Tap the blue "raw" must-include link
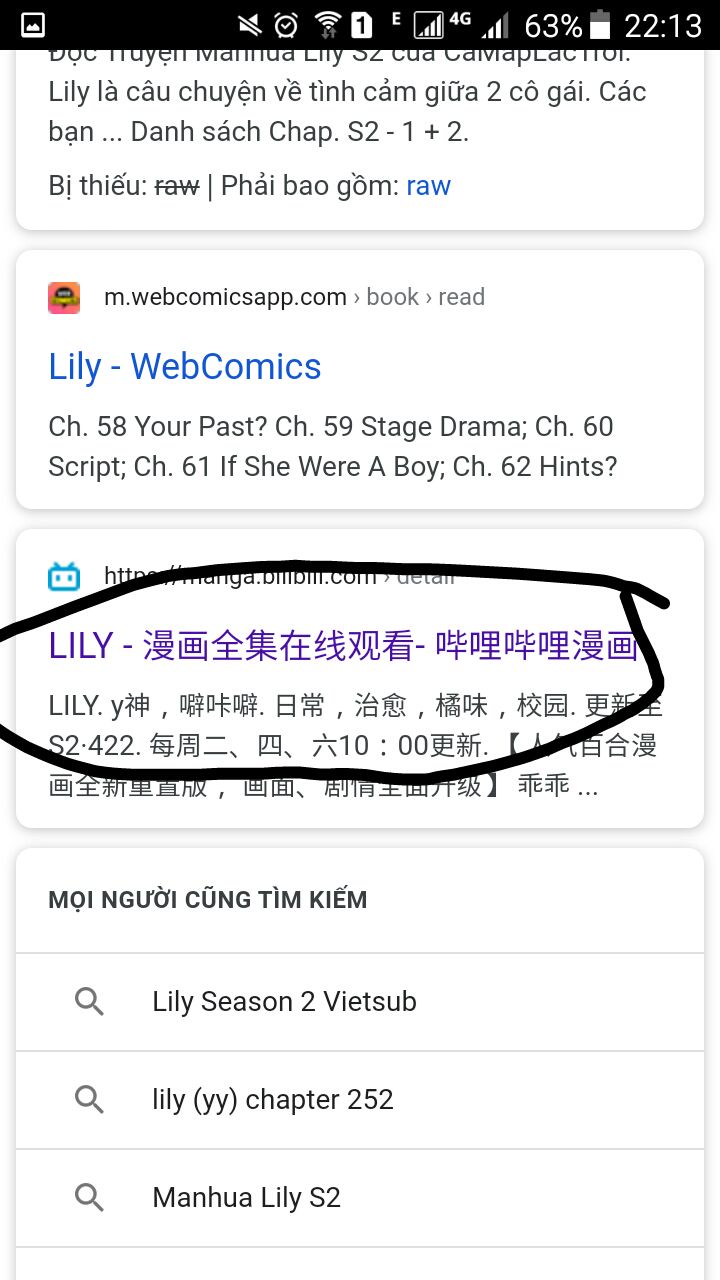Image resolution: width=720 pixels, height=1280 pixels. point(428,185)
